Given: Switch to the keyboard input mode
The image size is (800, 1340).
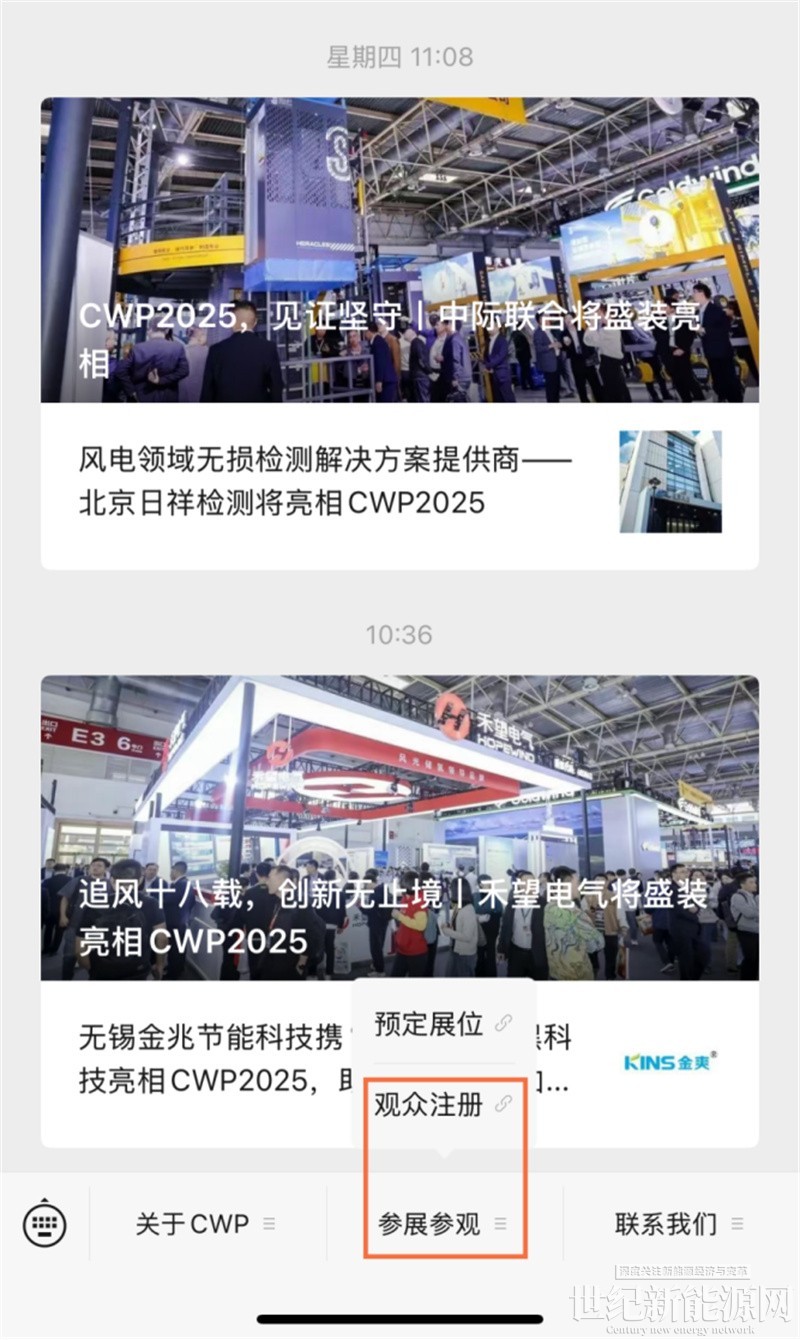Looking at the screenshot, I should click(44, 1222).
